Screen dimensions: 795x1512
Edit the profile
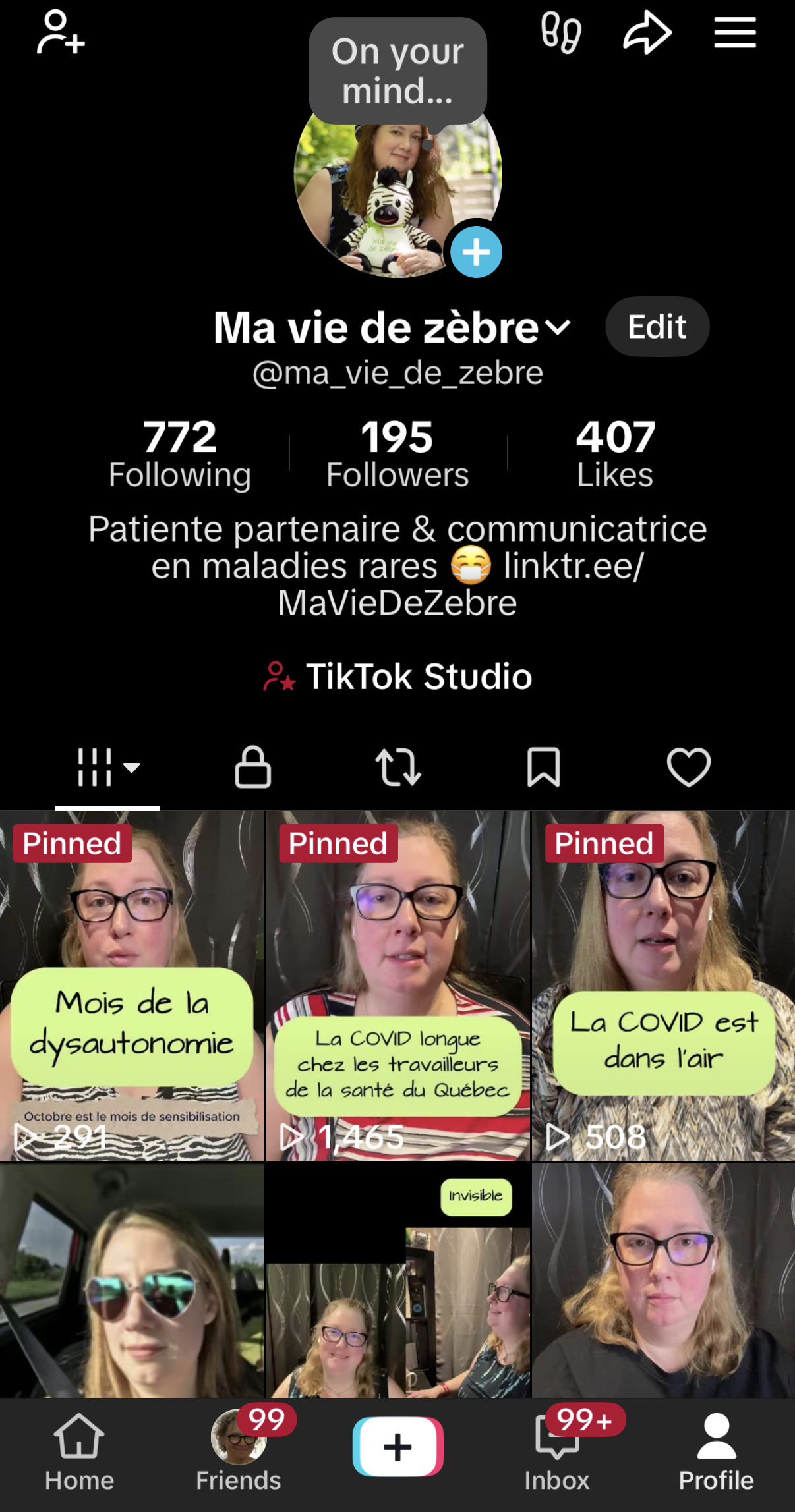pyautogui.click(x=657, y=327)
